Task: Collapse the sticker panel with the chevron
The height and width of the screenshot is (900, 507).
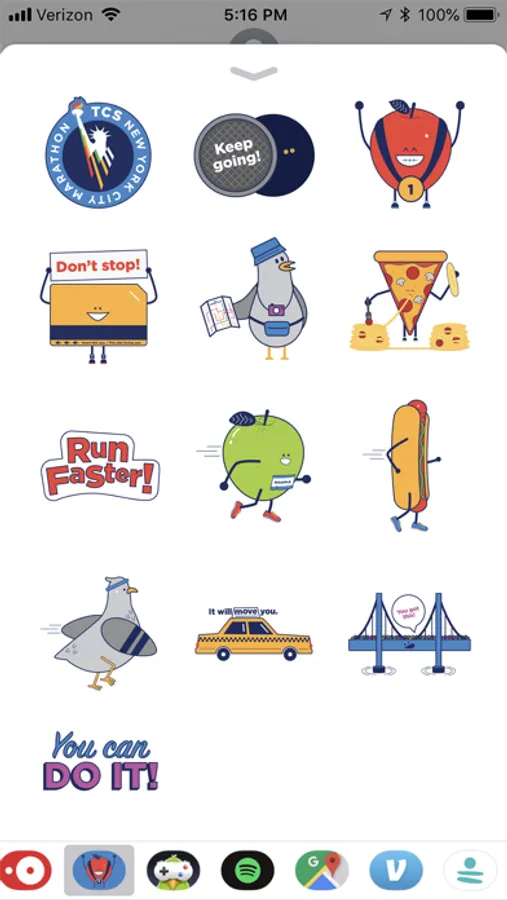Action: 253,73
